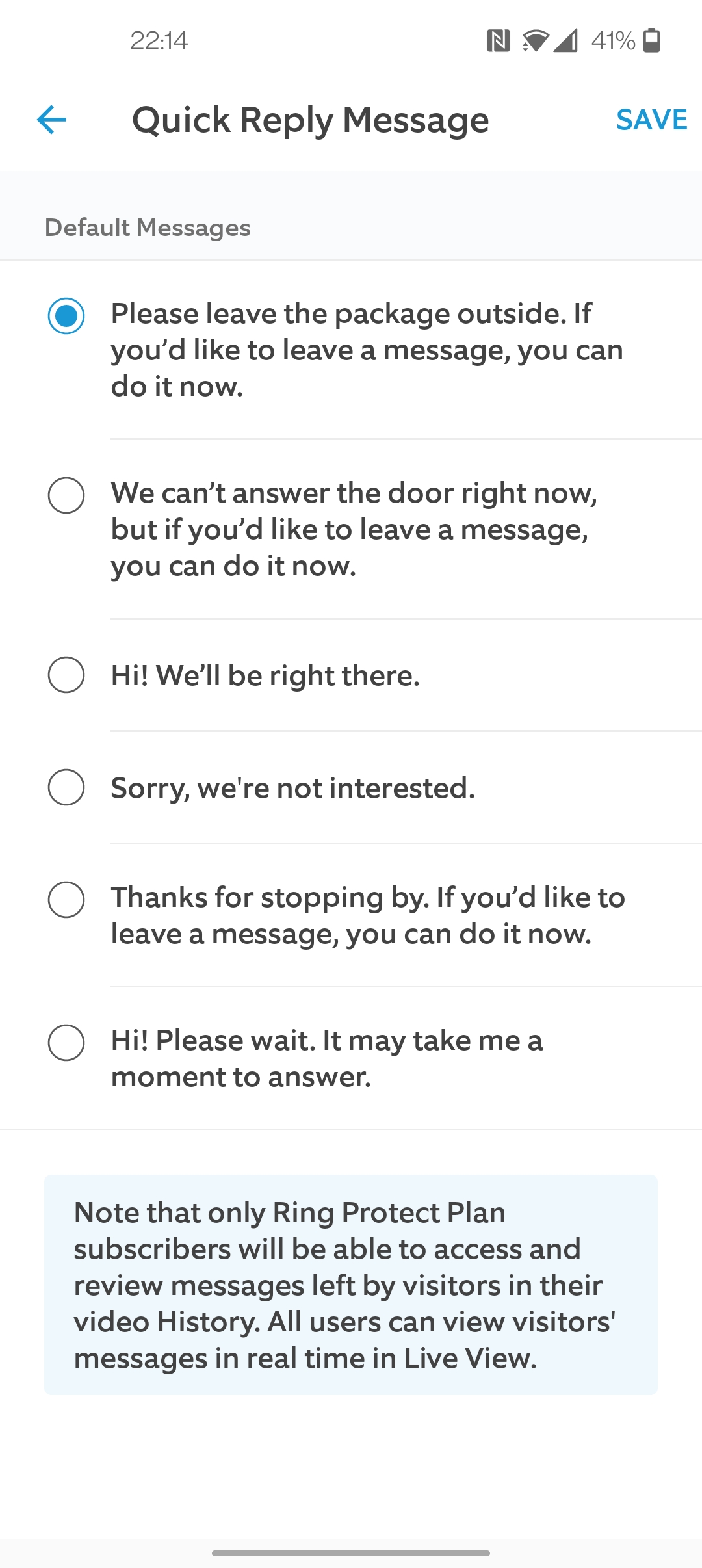Pick 'Sorry, we're not interested' reply
Viewport: 702px width, 1568px height.
tap(351, 787)
